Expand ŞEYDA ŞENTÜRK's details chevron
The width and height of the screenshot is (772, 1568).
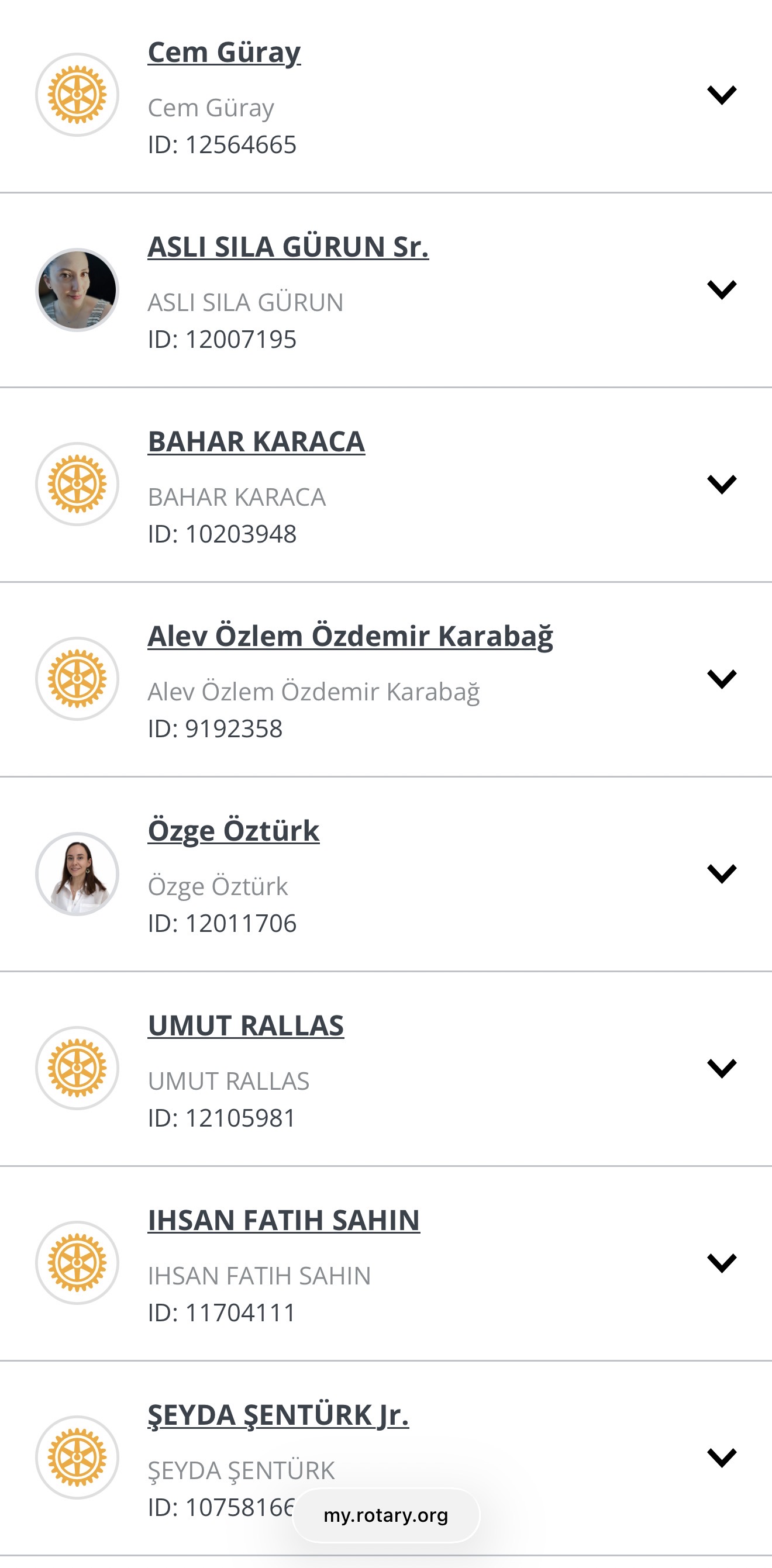click(722, 1458)
